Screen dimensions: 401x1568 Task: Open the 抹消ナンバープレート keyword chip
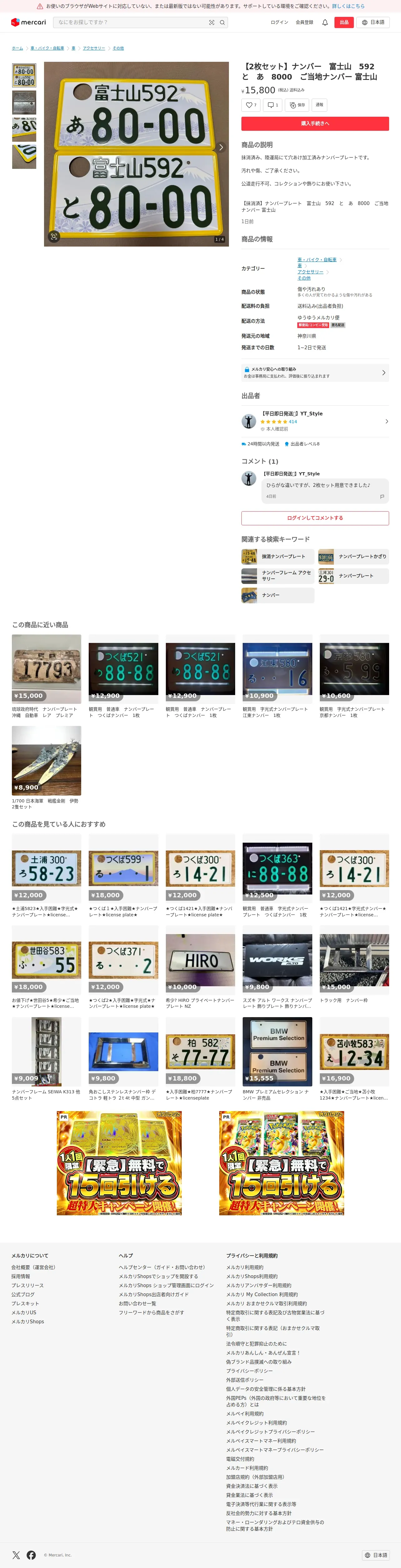pyautogui.click(x=277, y=556)
